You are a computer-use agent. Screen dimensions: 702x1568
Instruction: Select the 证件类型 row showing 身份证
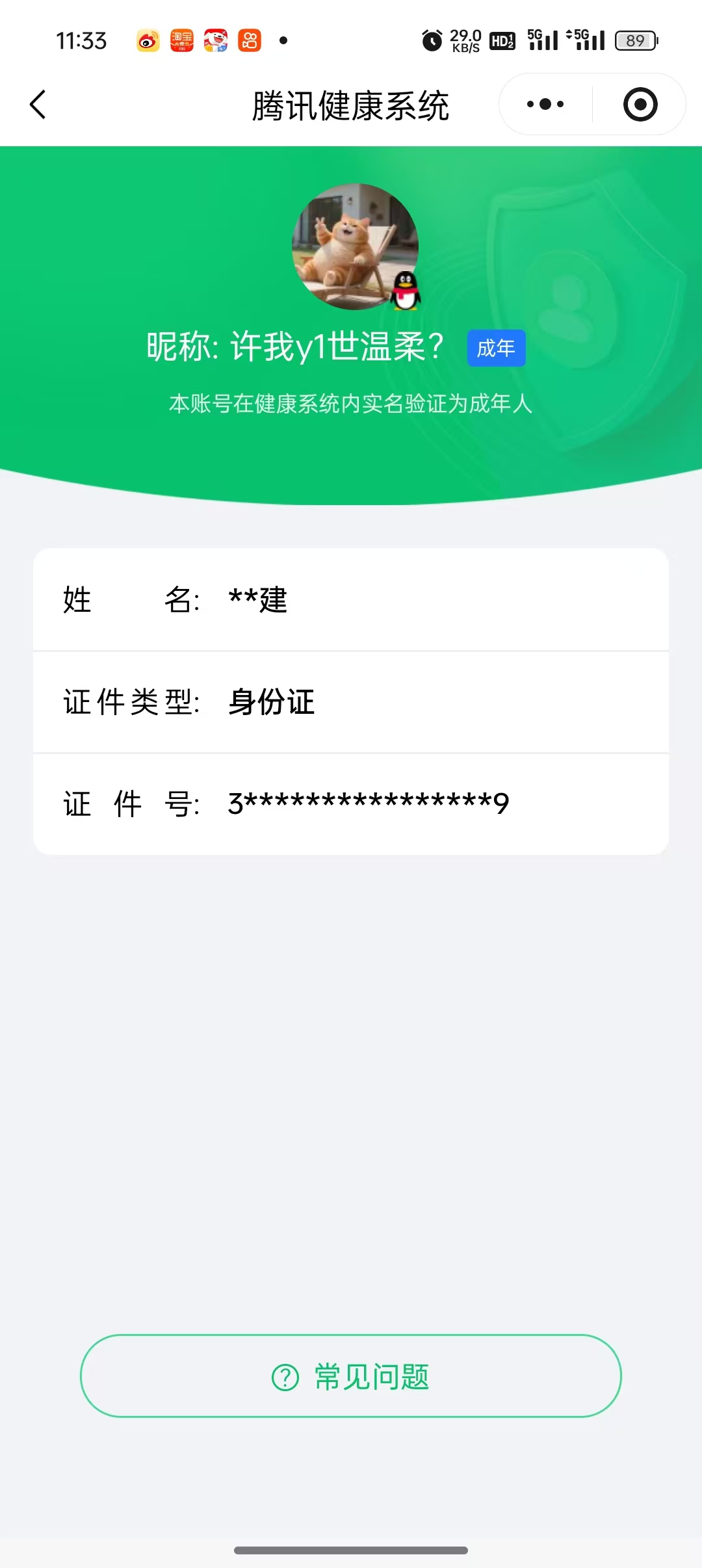(x=351, y=702)
